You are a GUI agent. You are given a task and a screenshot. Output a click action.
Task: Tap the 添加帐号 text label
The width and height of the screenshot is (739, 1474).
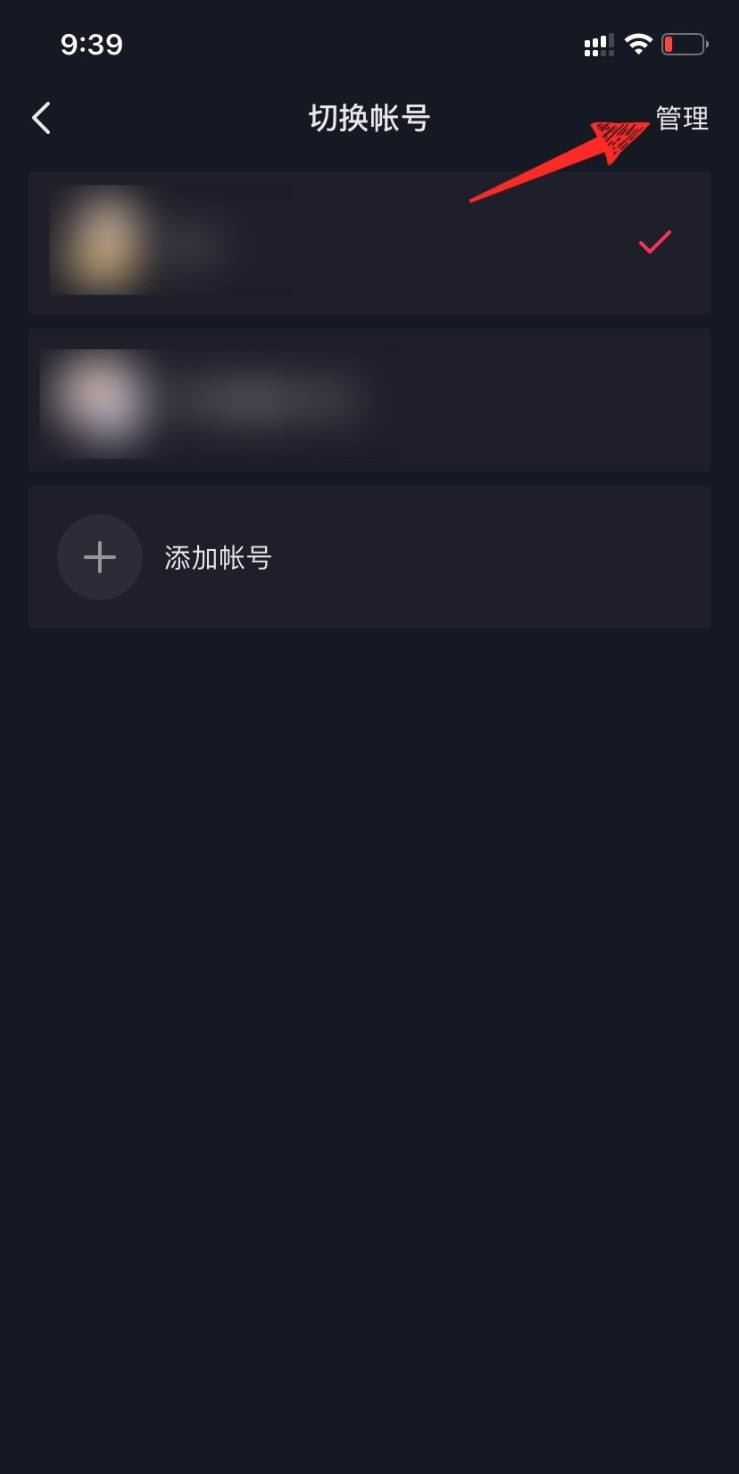[x=216, y=557]
